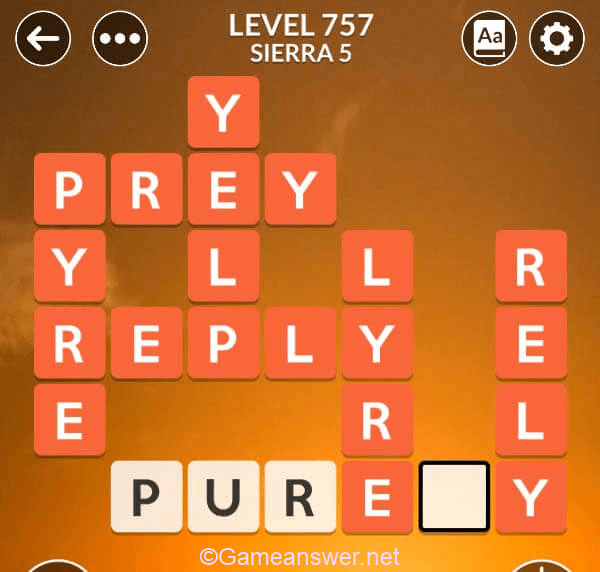
Task: Open the three-dot more options menu
Action: (x=120, y=39)
